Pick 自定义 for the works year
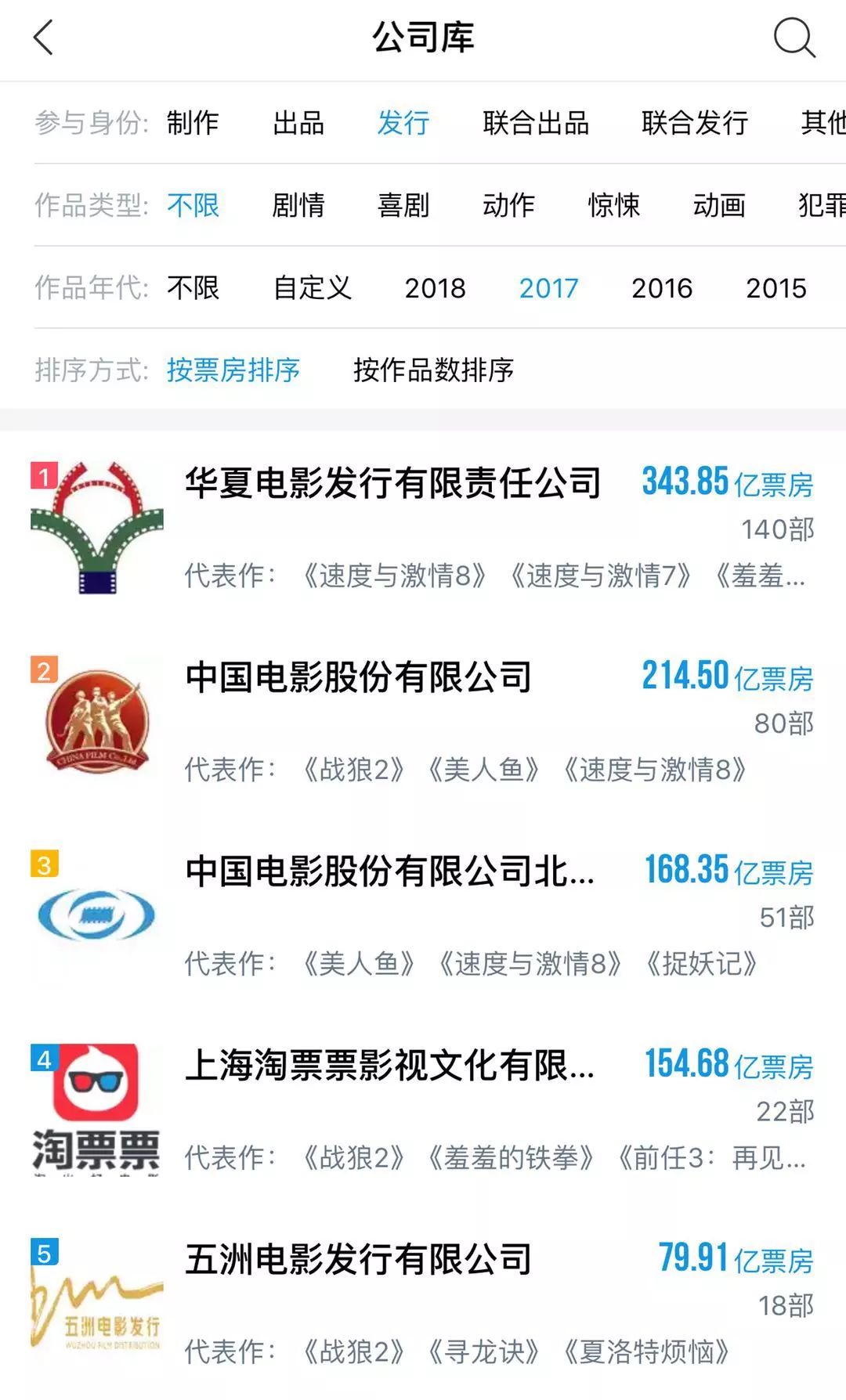Screen dimensions: 846x1400 [312, 288]
